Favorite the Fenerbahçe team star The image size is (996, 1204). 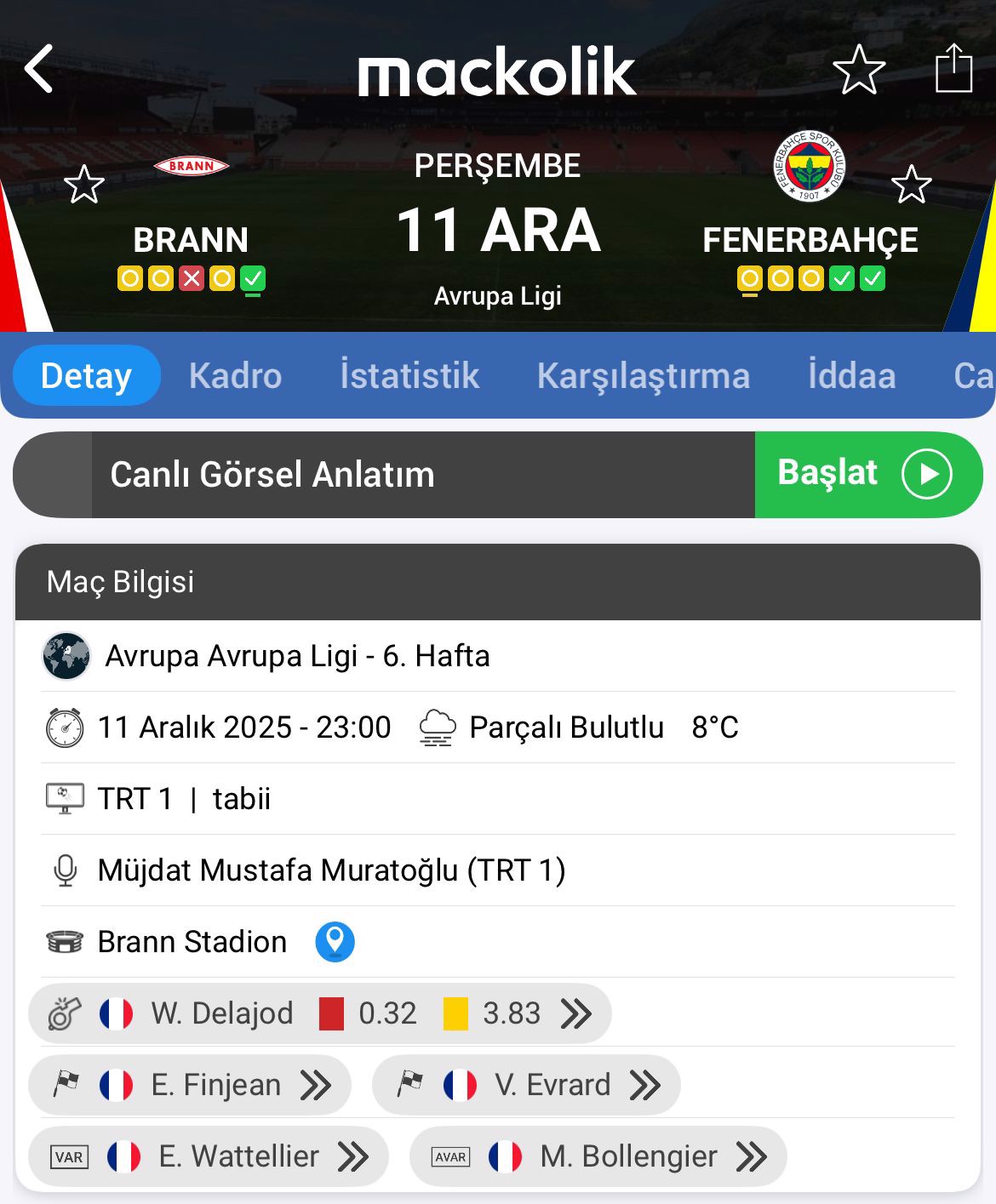(x=911, y=184)
